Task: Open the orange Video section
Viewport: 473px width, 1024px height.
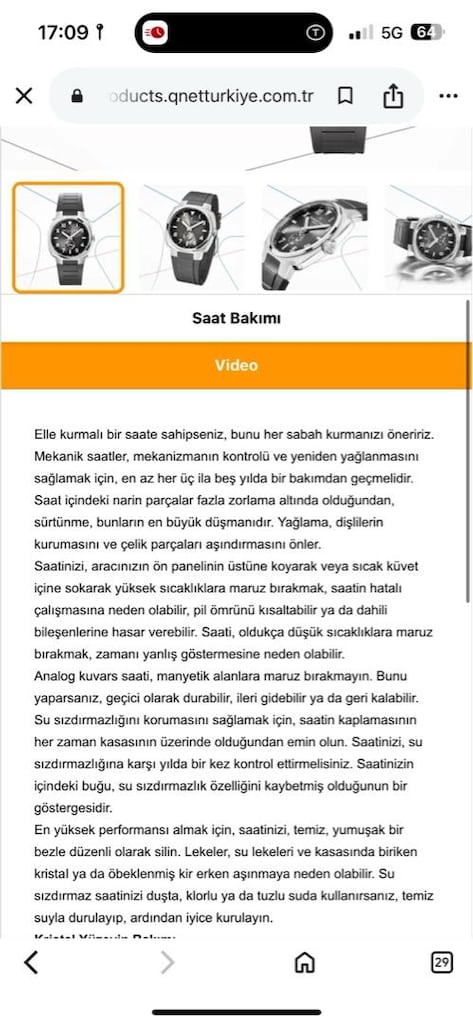Action: click(x=236, y=365)
